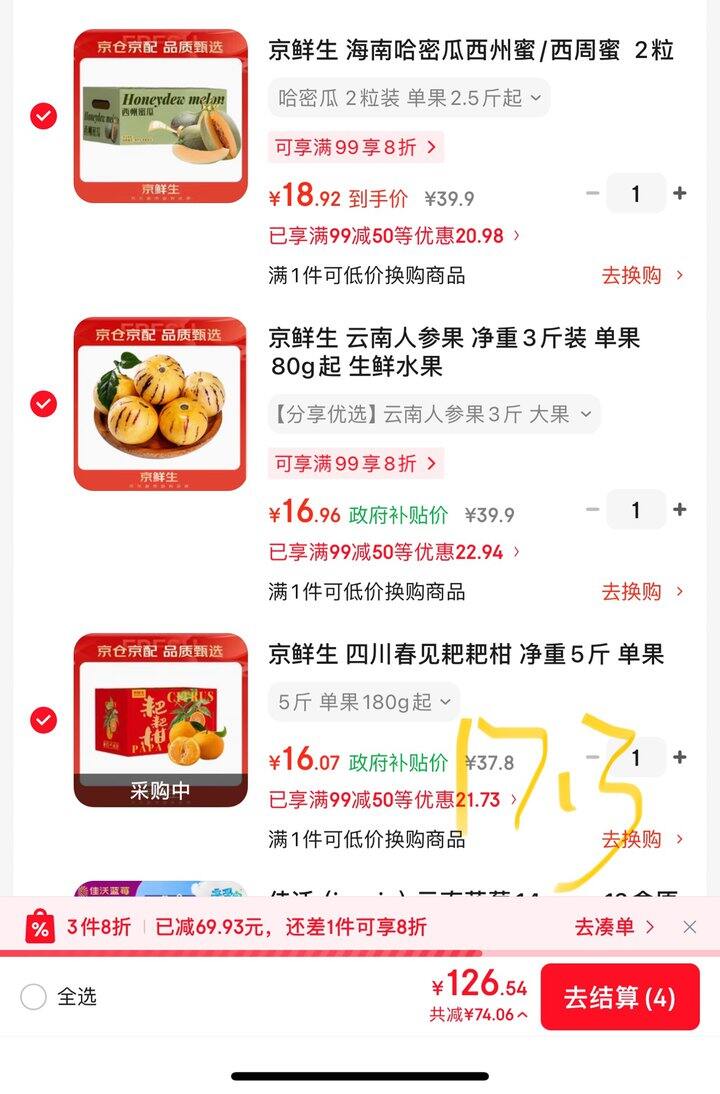Open the 可享满99享8折 tag on 海南哈密瓜
Viewport: 720px width, 1094px height.
click(355, 148)
